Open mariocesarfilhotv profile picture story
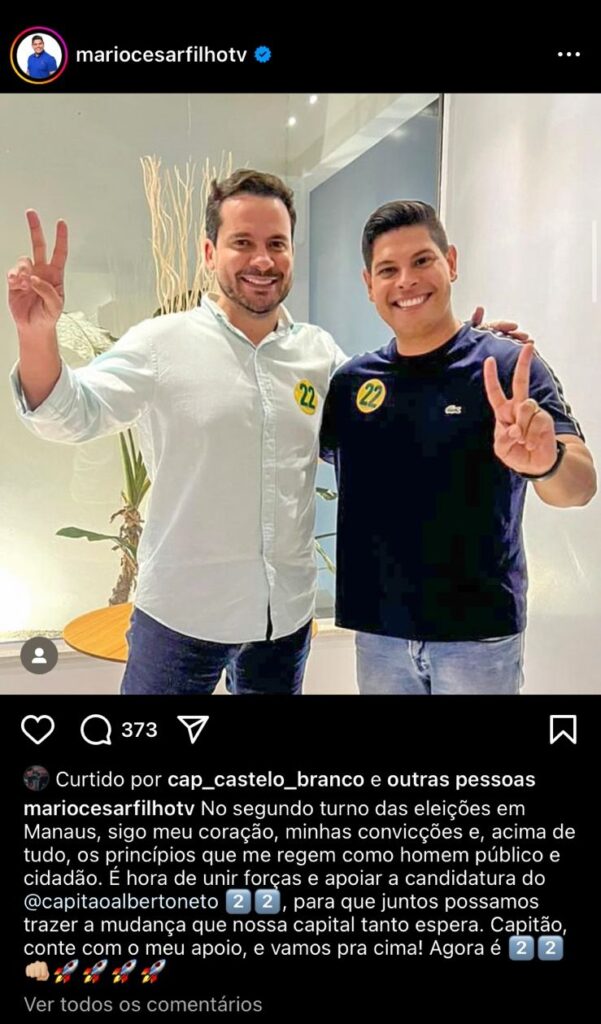 [39, 55]
